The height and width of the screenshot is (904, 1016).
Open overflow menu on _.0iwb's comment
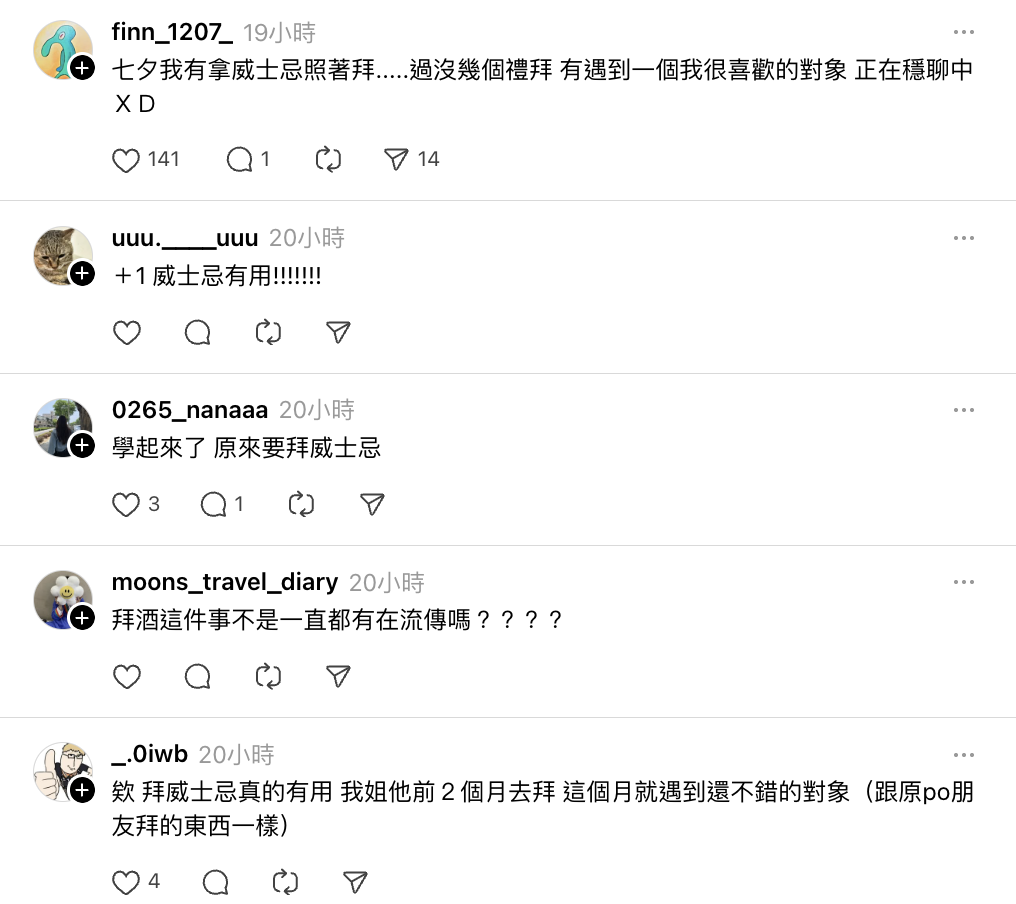coord(963,755)
